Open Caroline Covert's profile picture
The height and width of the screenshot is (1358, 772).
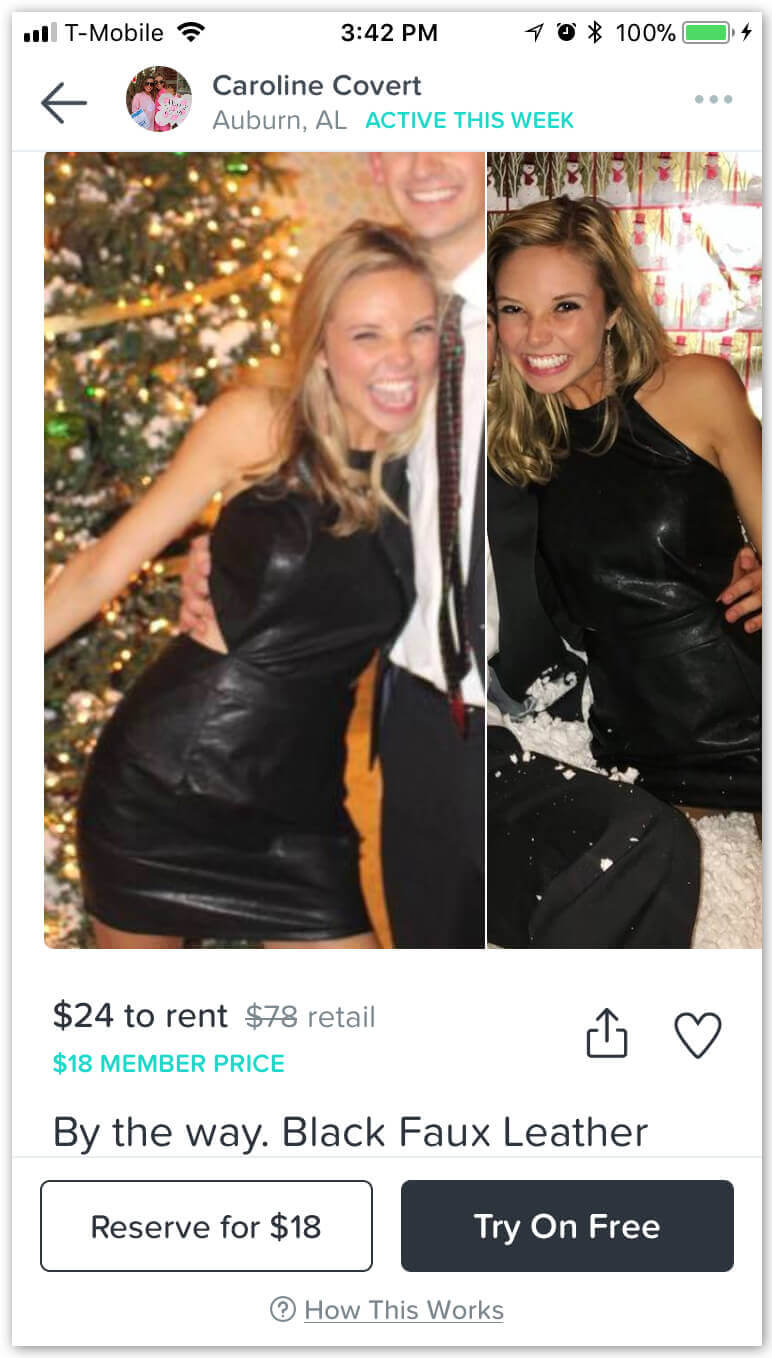tap(159, 99)
